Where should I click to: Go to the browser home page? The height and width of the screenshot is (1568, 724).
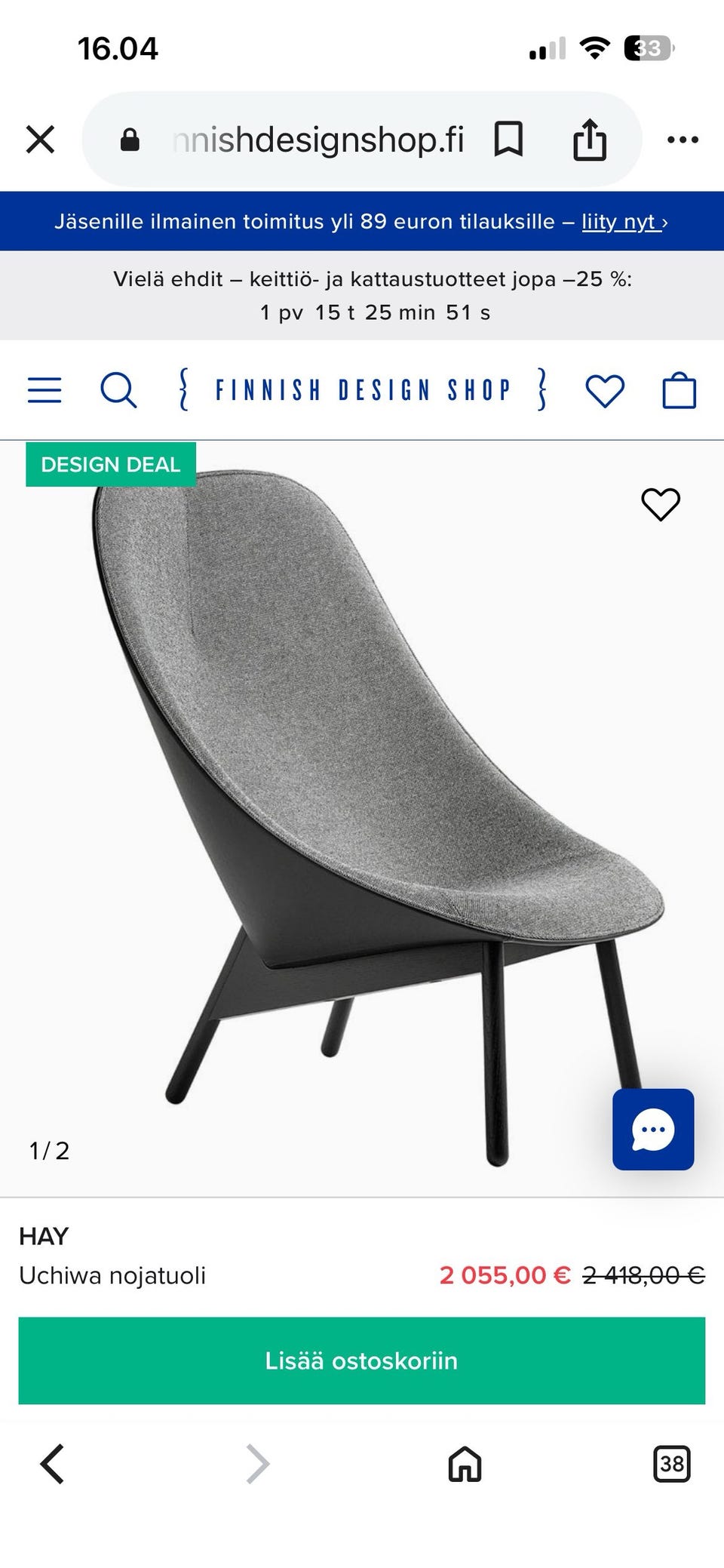pyautogui.click(x=465, y=1465)
